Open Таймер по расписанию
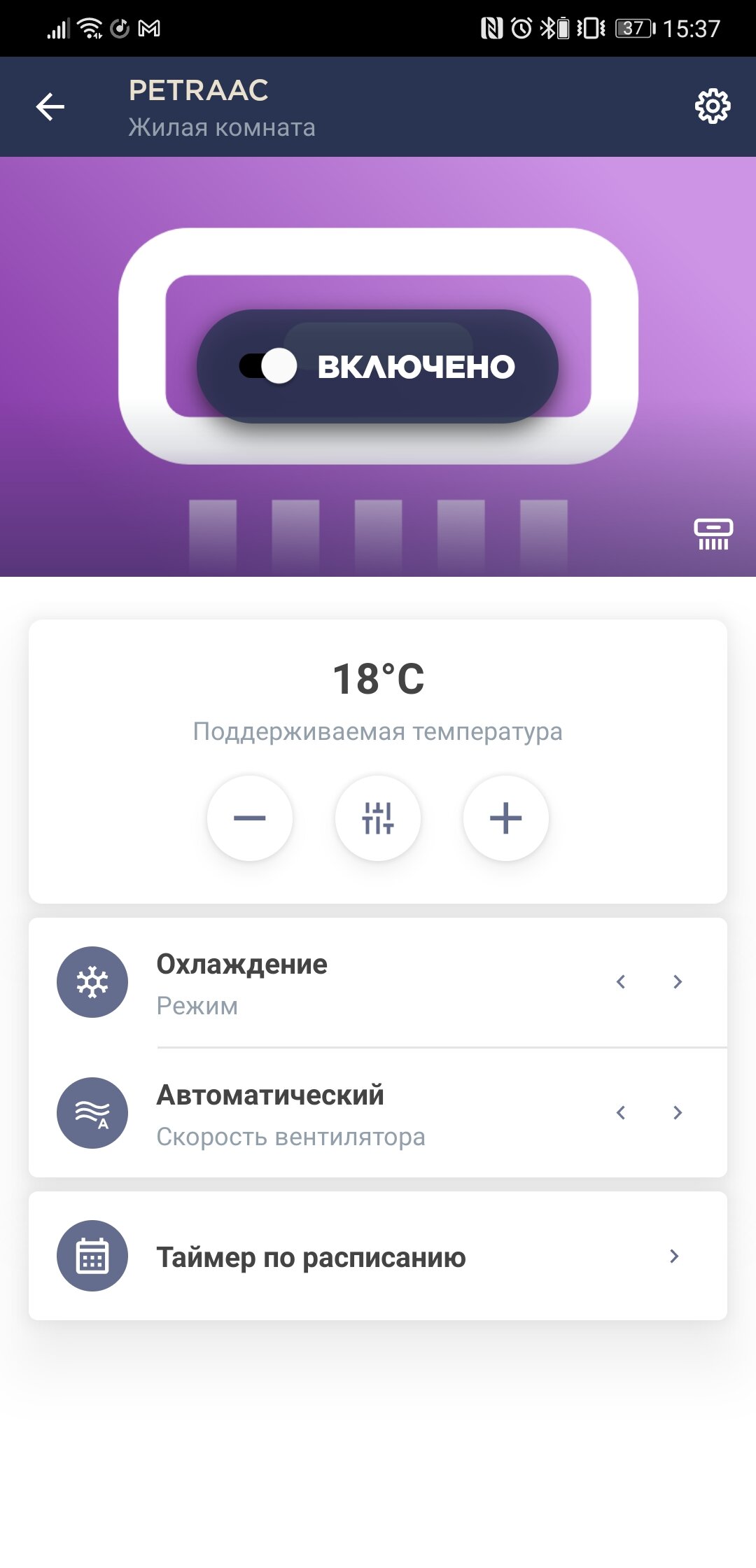756x1568 pixels. 378,1256
